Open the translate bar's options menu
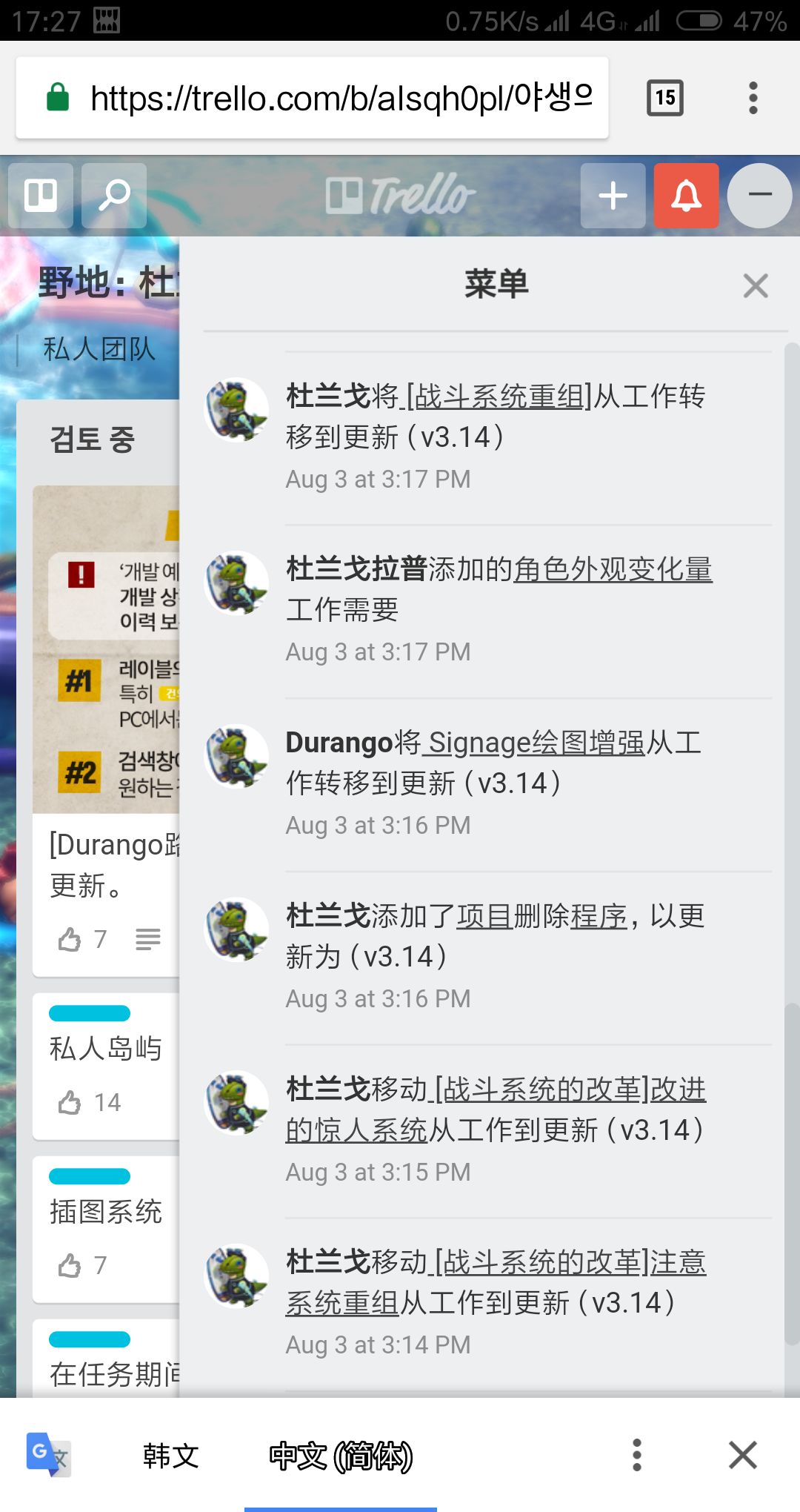 click(x=636, y=1455)
